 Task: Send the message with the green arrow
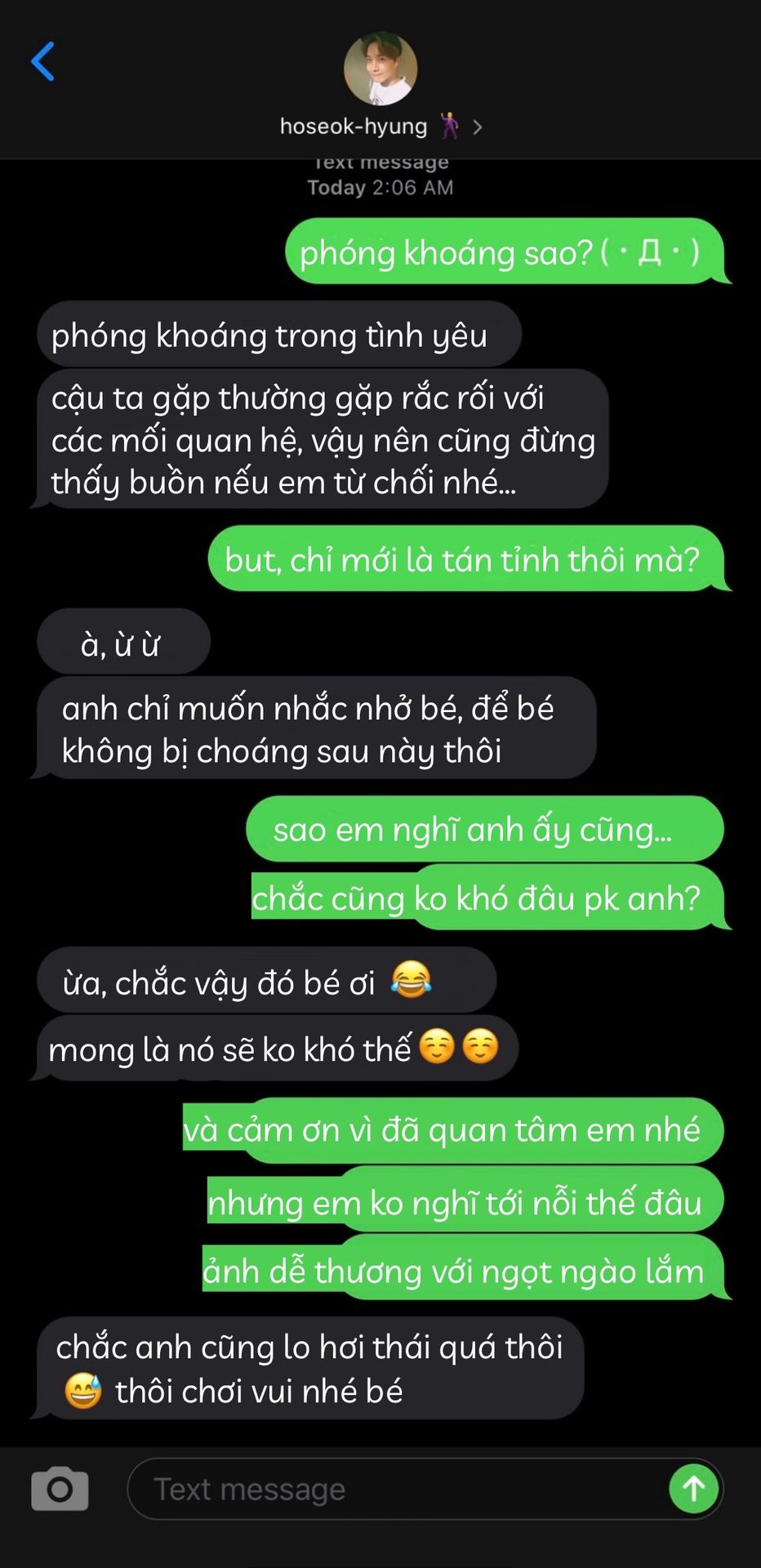pos(693,1489)
